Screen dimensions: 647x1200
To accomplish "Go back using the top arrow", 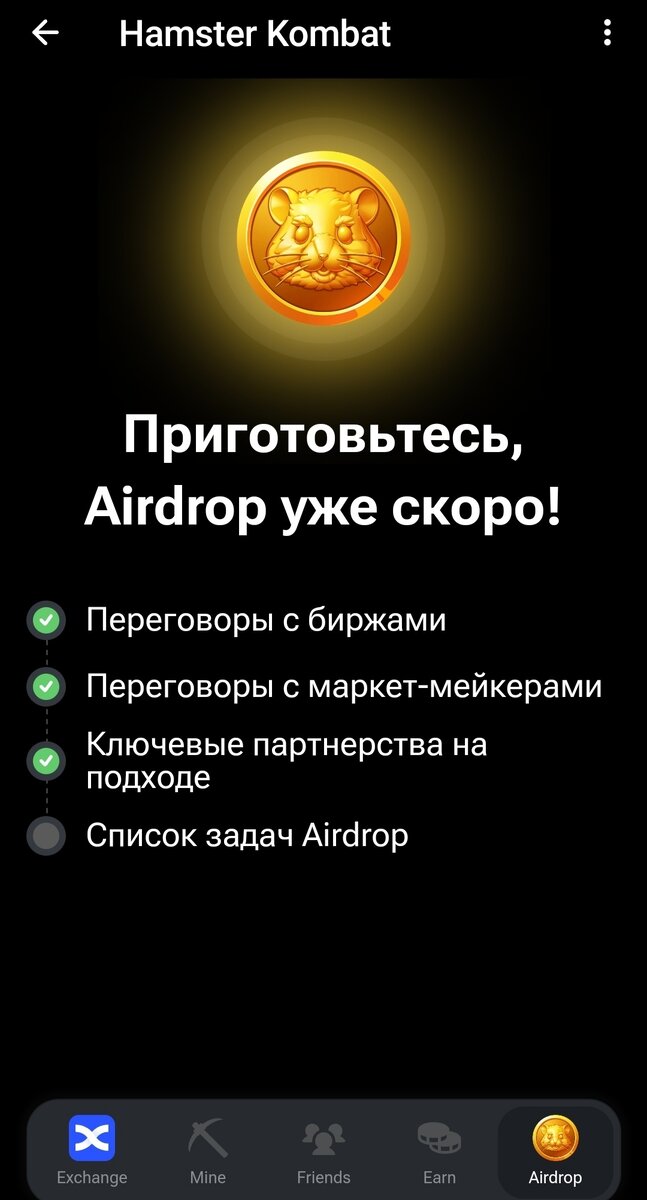I will 45,33.
